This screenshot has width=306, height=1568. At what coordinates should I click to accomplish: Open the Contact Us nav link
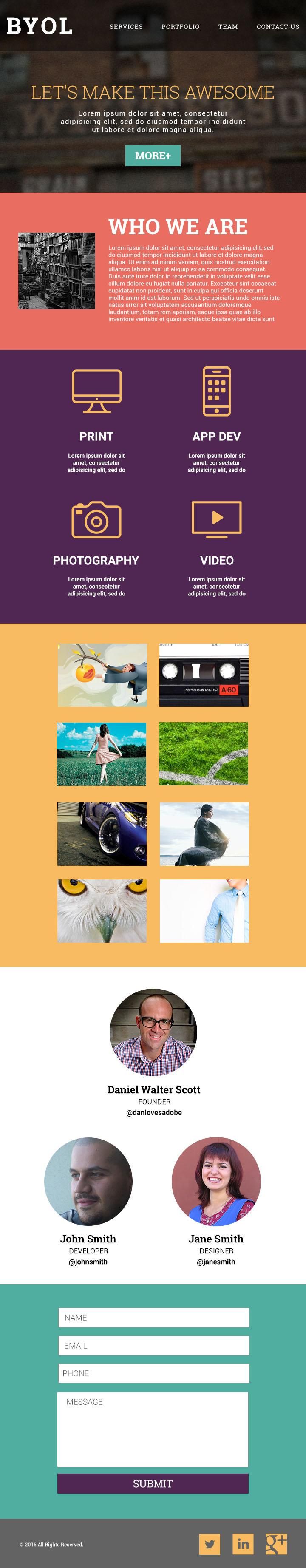[x=278, y=27]
